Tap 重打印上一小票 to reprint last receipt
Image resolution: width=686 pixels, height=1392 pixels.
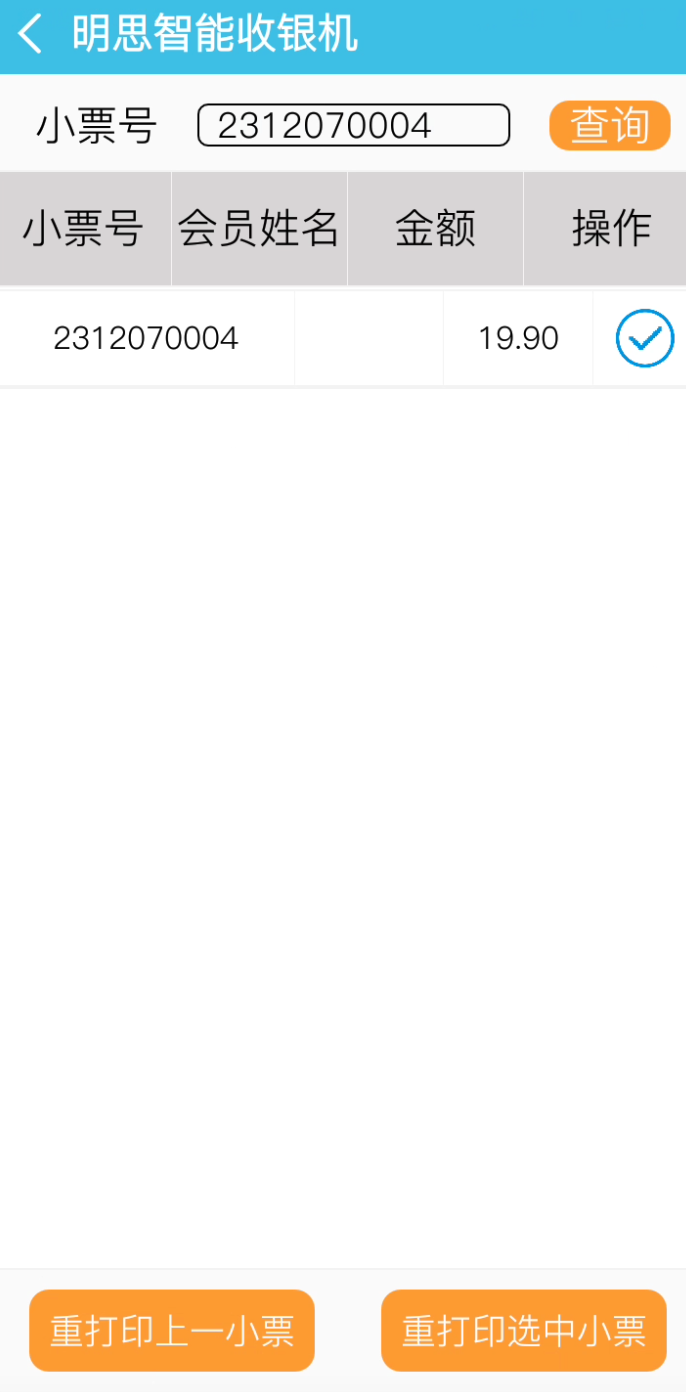pyautogui.click(x=172, y=1330)
